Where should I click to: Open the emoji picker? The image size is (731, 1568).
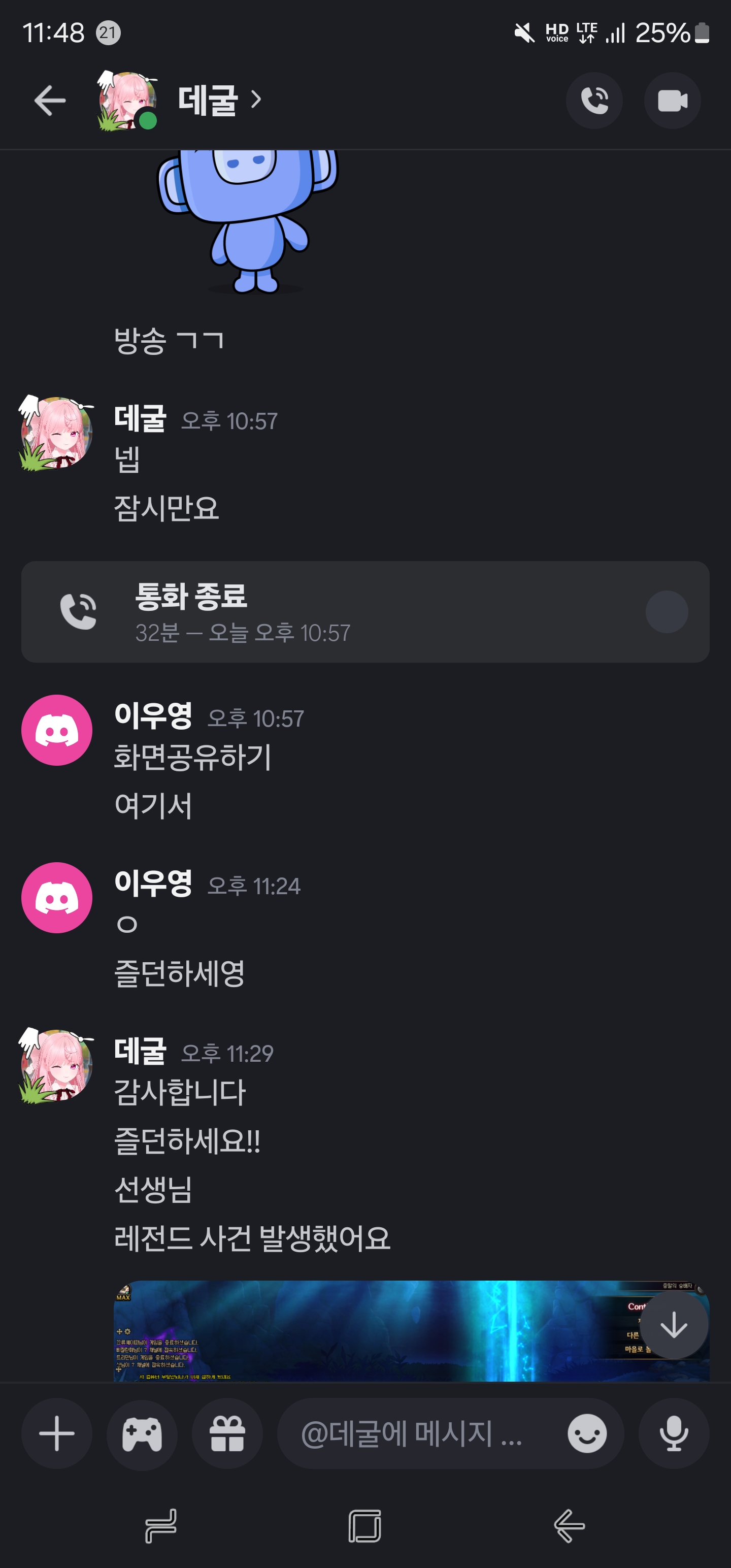coord(587,1433)
